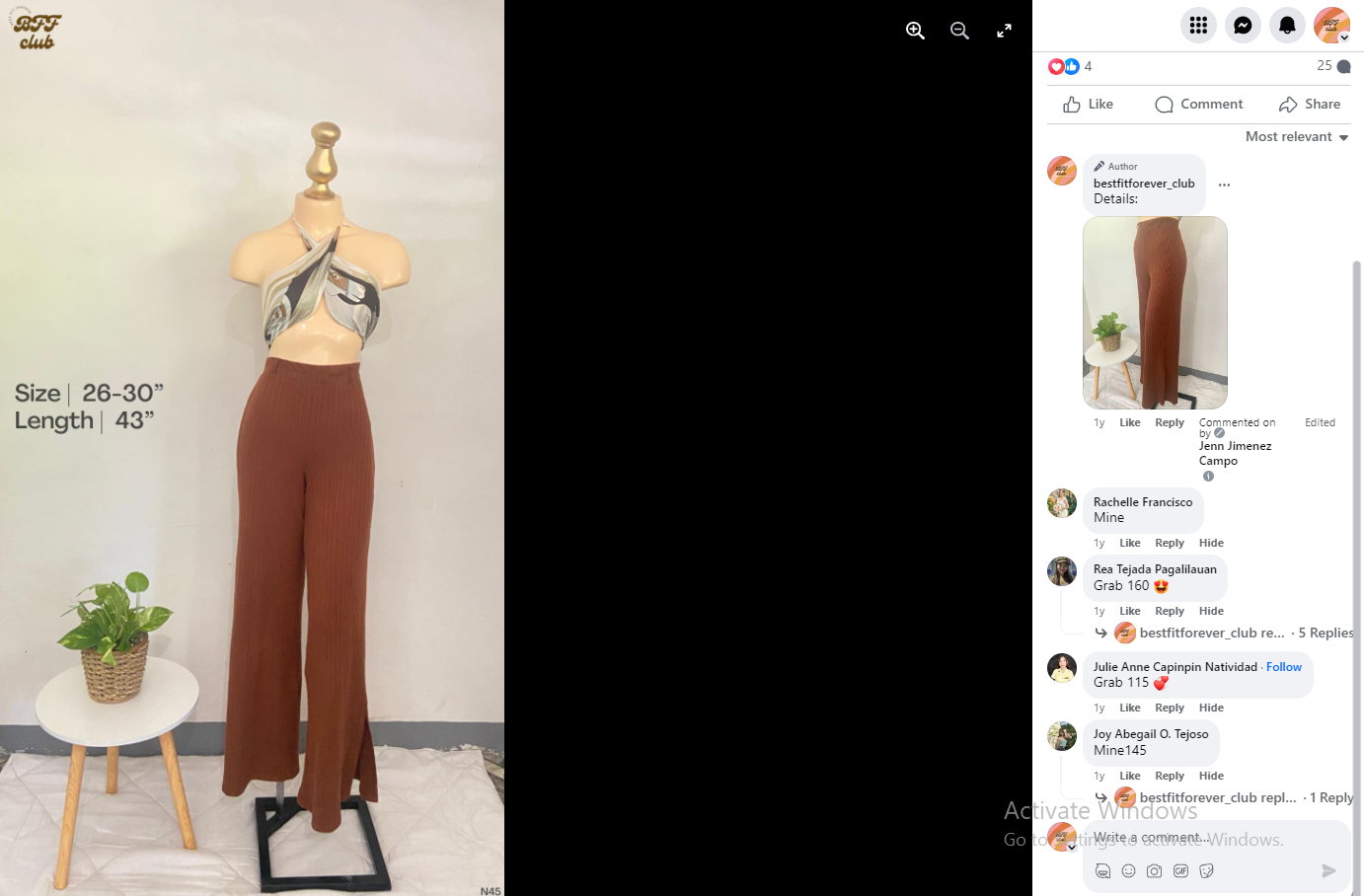Open the account profile menu
This screenshot has height=896, width=1364.
pos(1331,26)
